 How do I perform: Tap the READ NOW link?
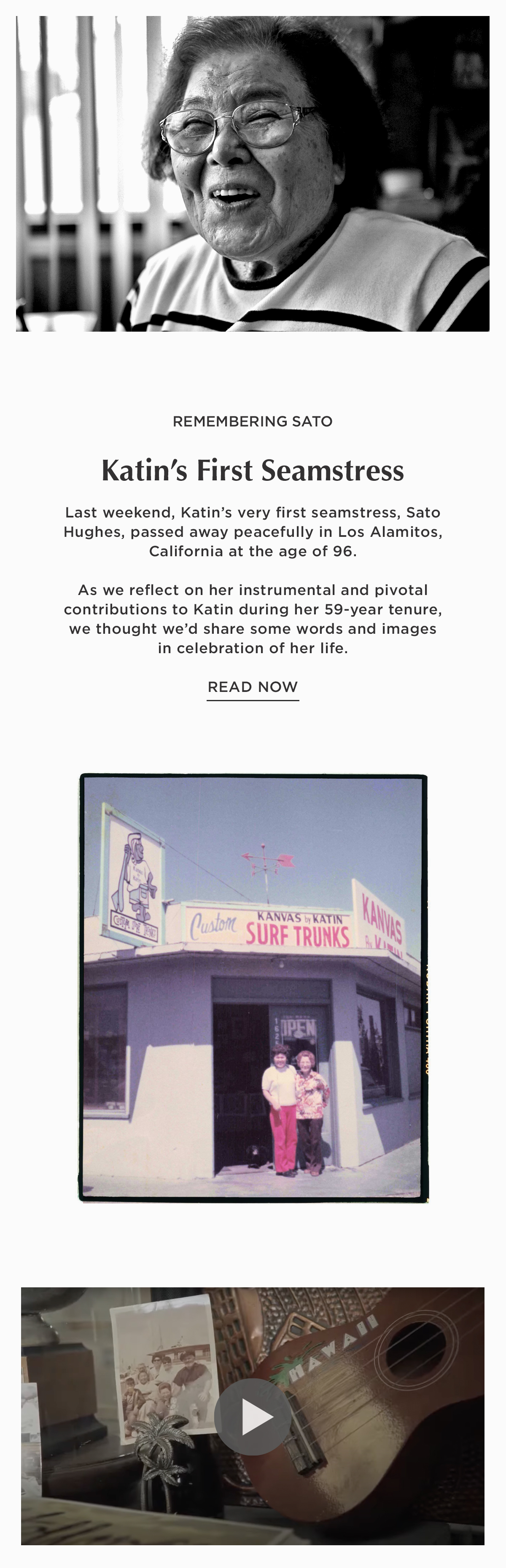coord(253,687)
